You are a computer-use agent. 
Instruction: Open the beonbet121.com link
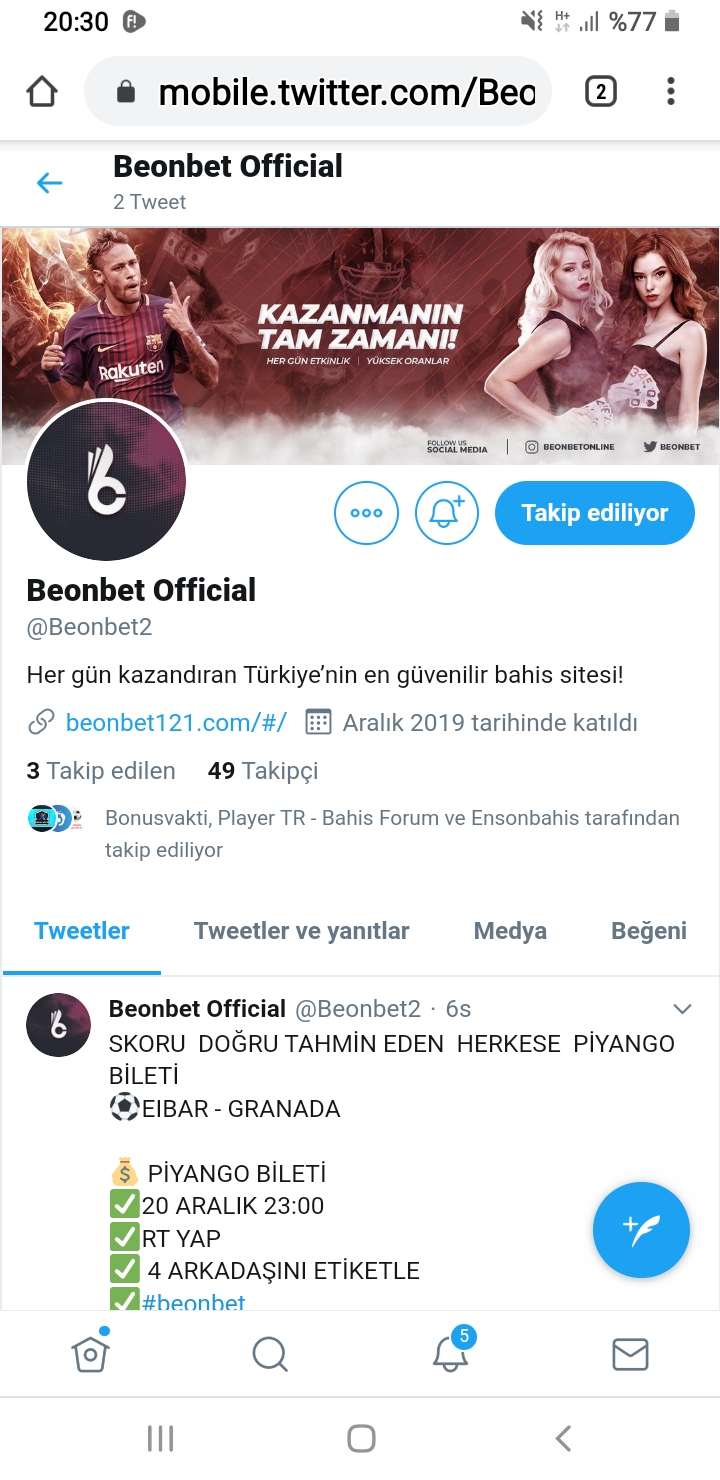tap(176, 722)
